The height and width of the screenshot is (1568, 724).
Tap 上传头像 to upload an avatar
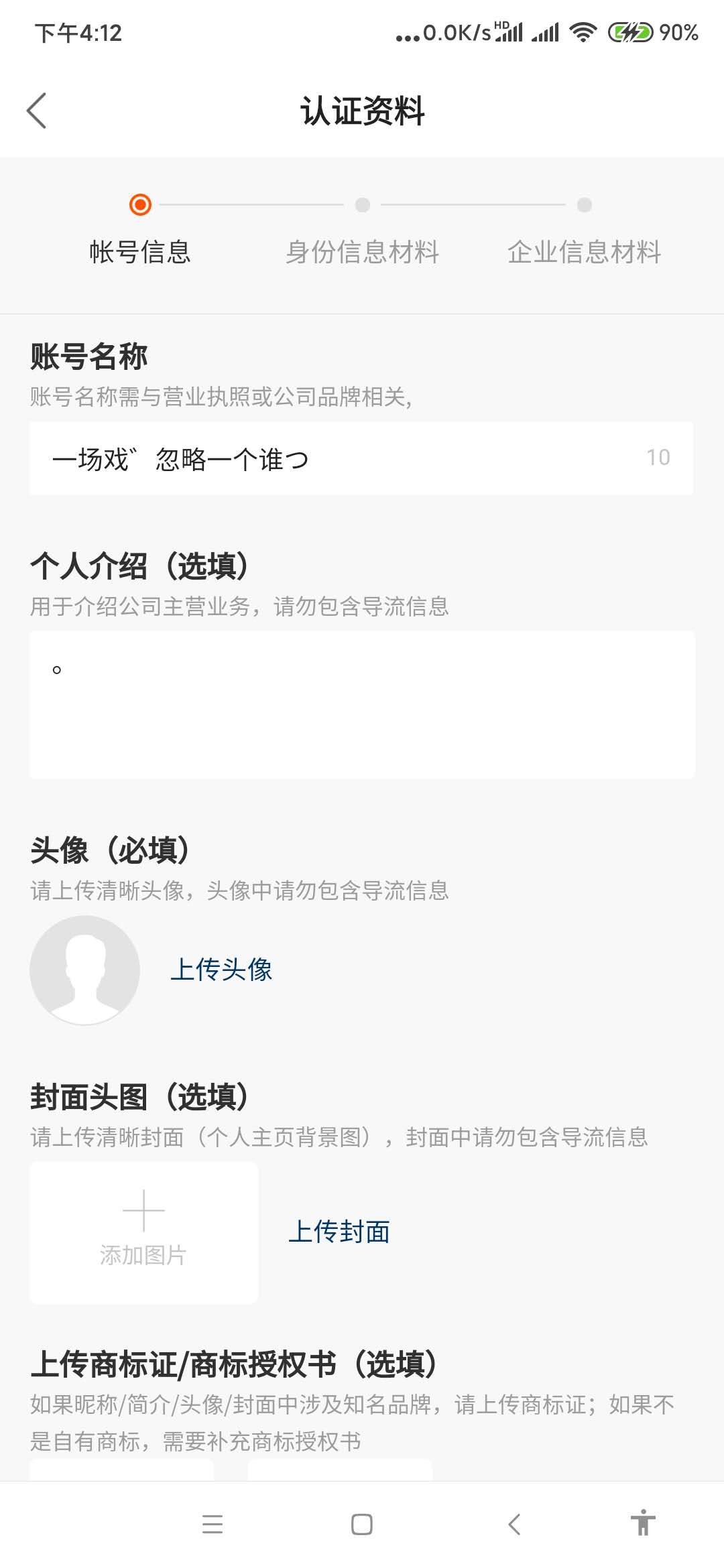221,970
